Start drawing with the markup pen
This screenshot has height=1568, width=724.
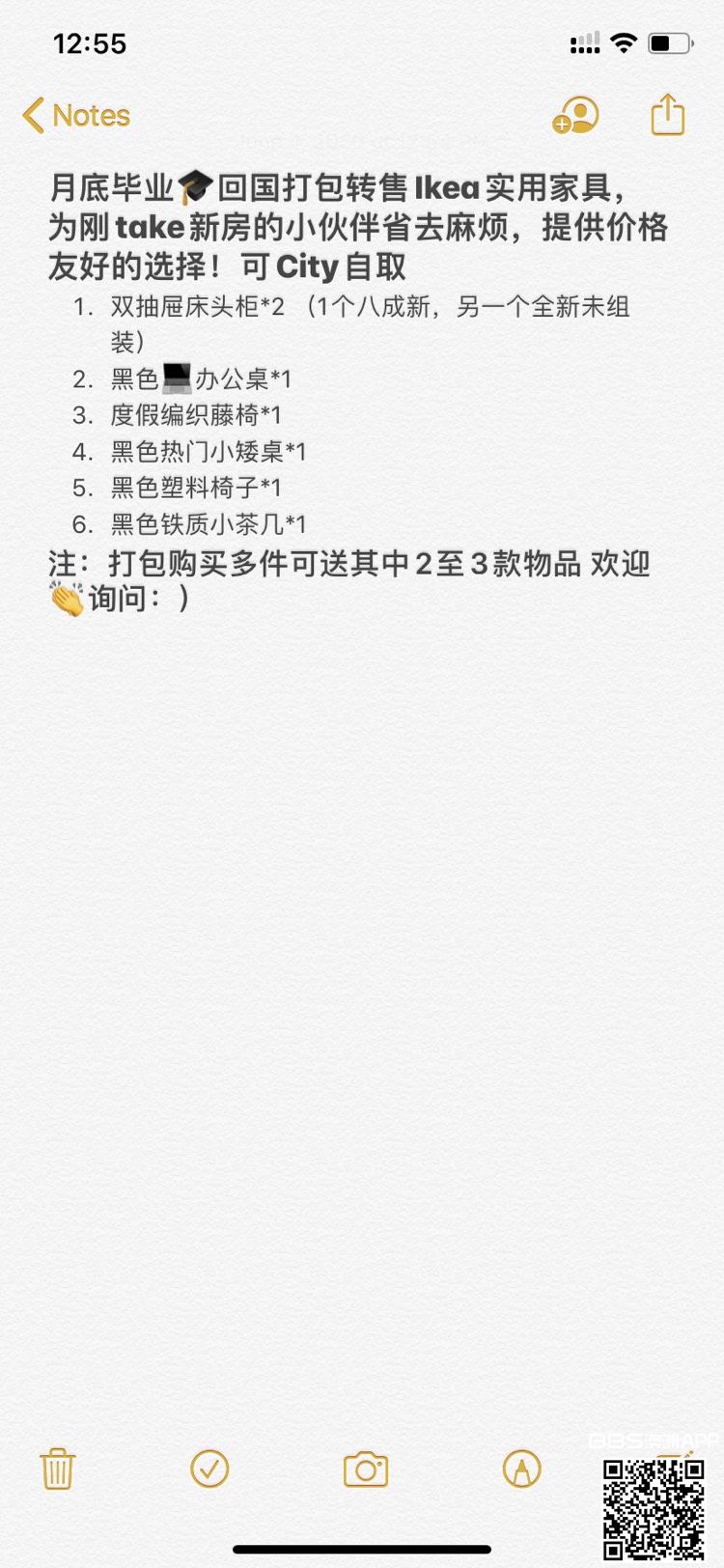click(521, 1470)
